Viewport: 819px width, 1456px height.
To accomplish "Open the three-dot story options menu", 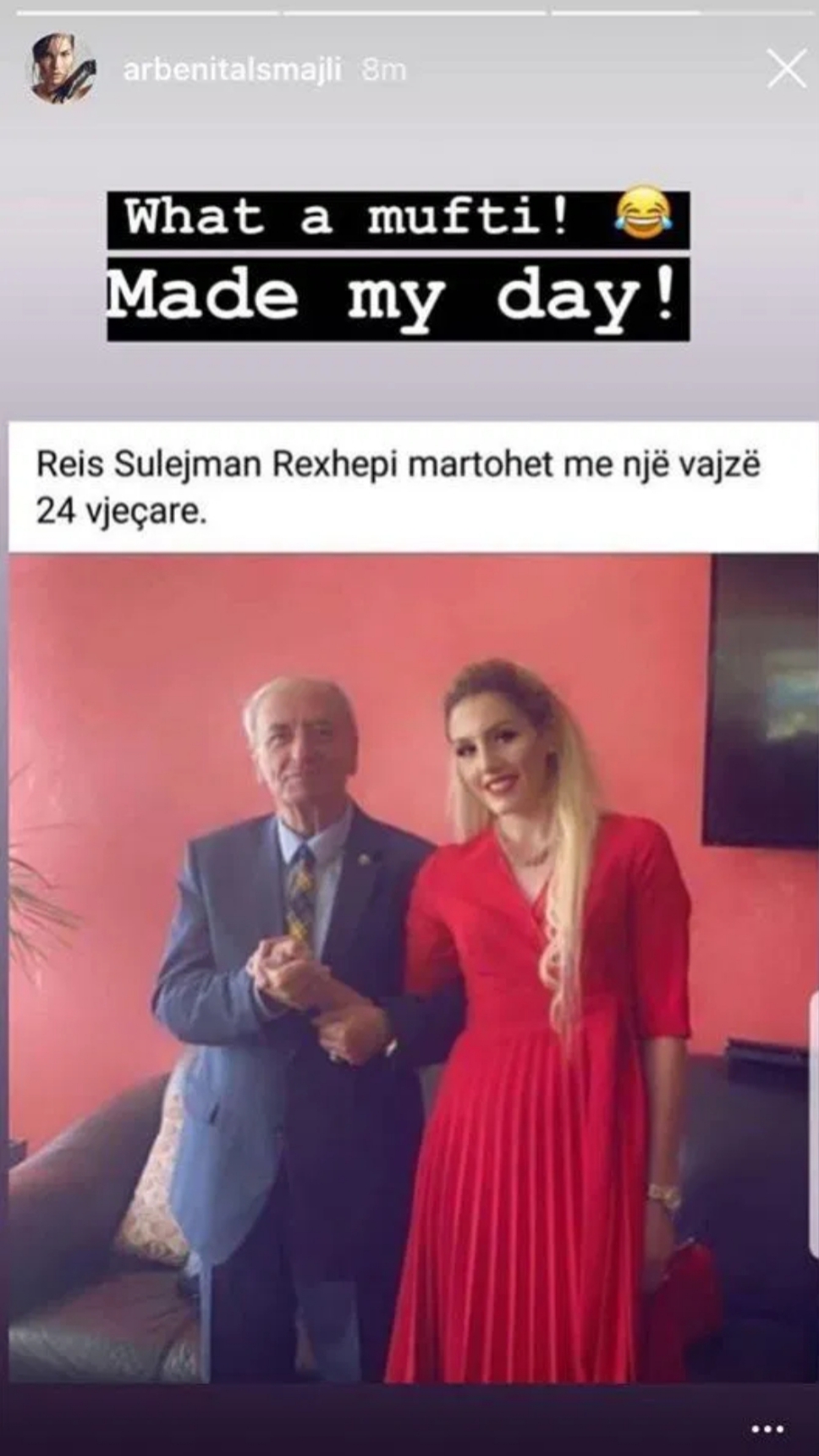I will [767, 1430].
